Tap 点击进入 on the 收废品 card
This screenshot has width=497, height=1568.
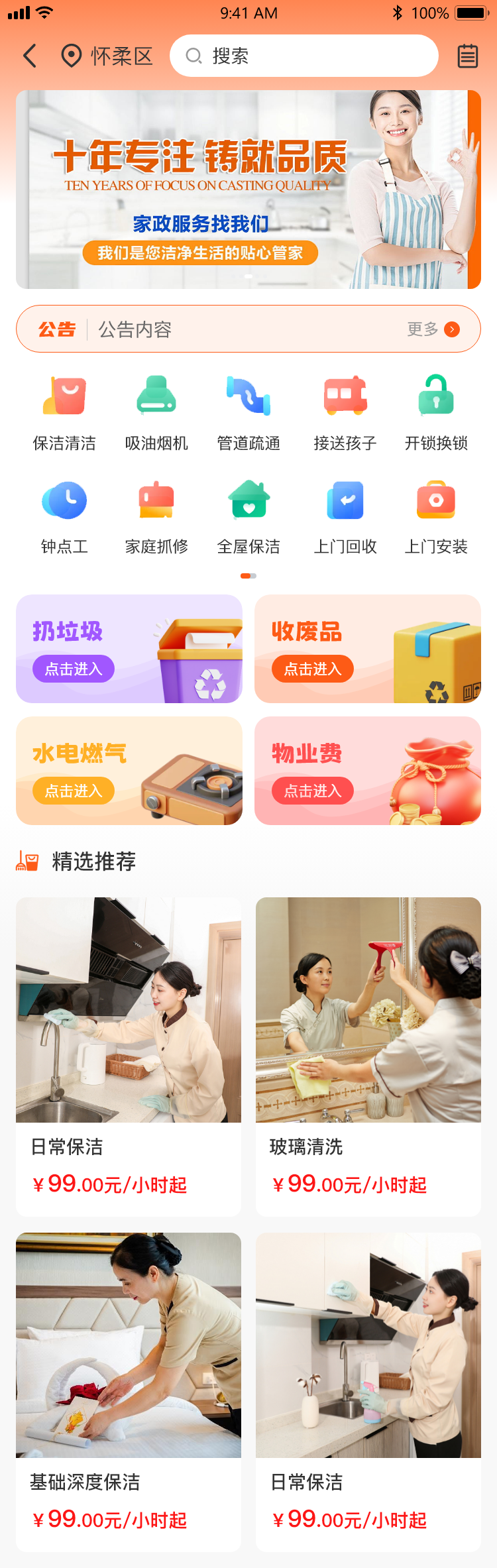(312, 669)
